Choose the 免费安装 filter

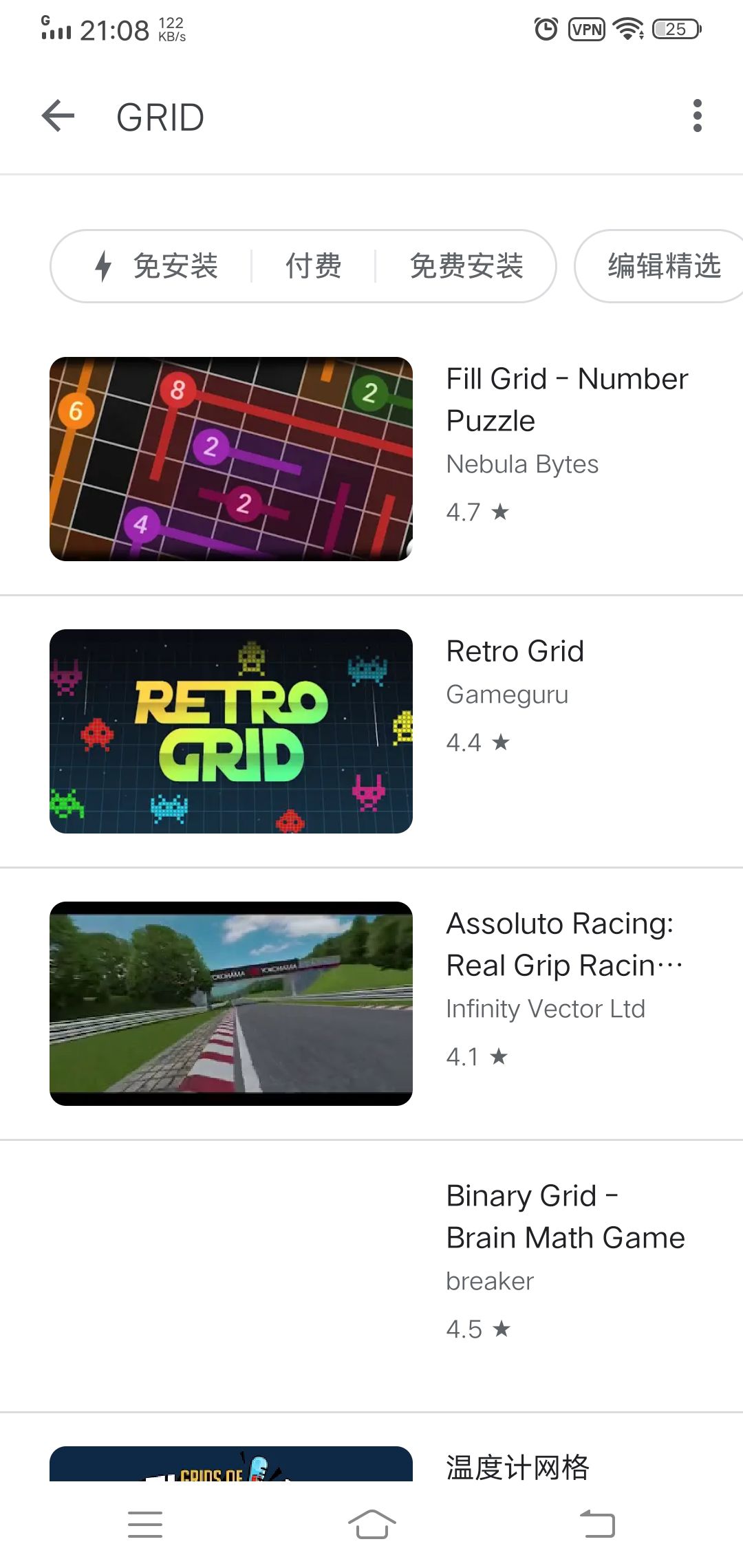tap(466, 266)
